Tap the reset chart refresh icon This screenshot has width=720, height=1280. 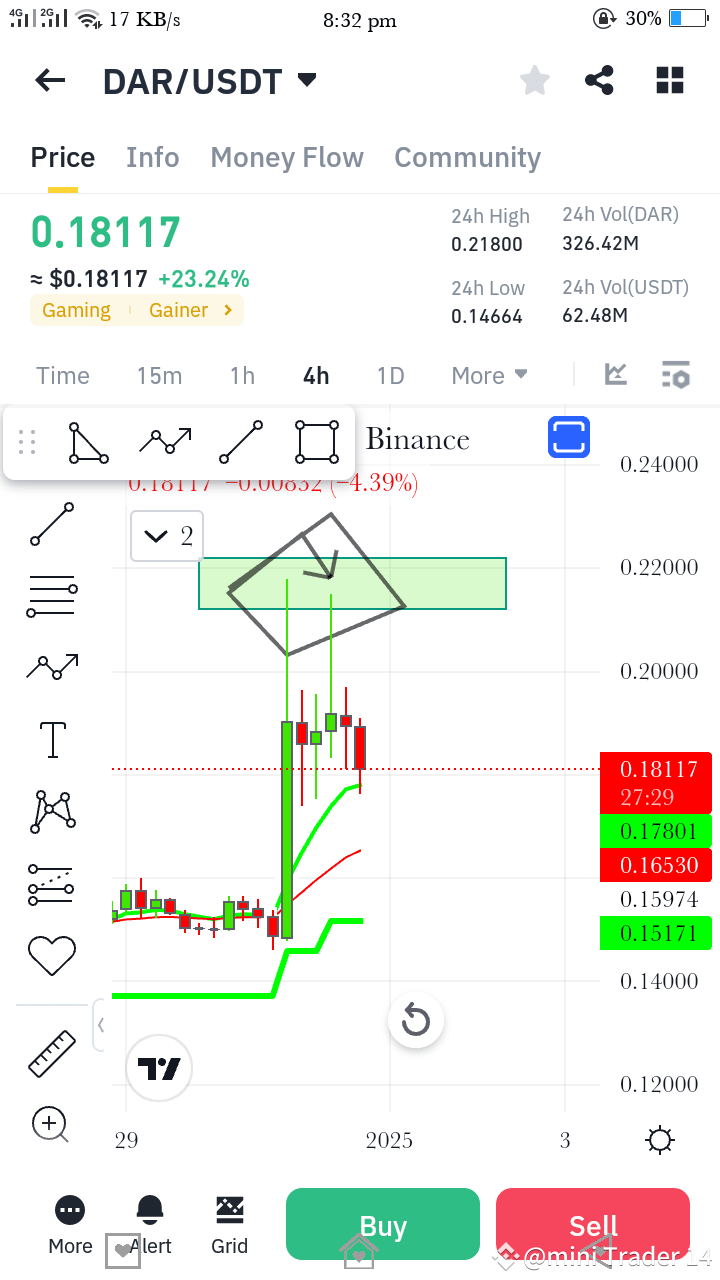point(416,1020)
